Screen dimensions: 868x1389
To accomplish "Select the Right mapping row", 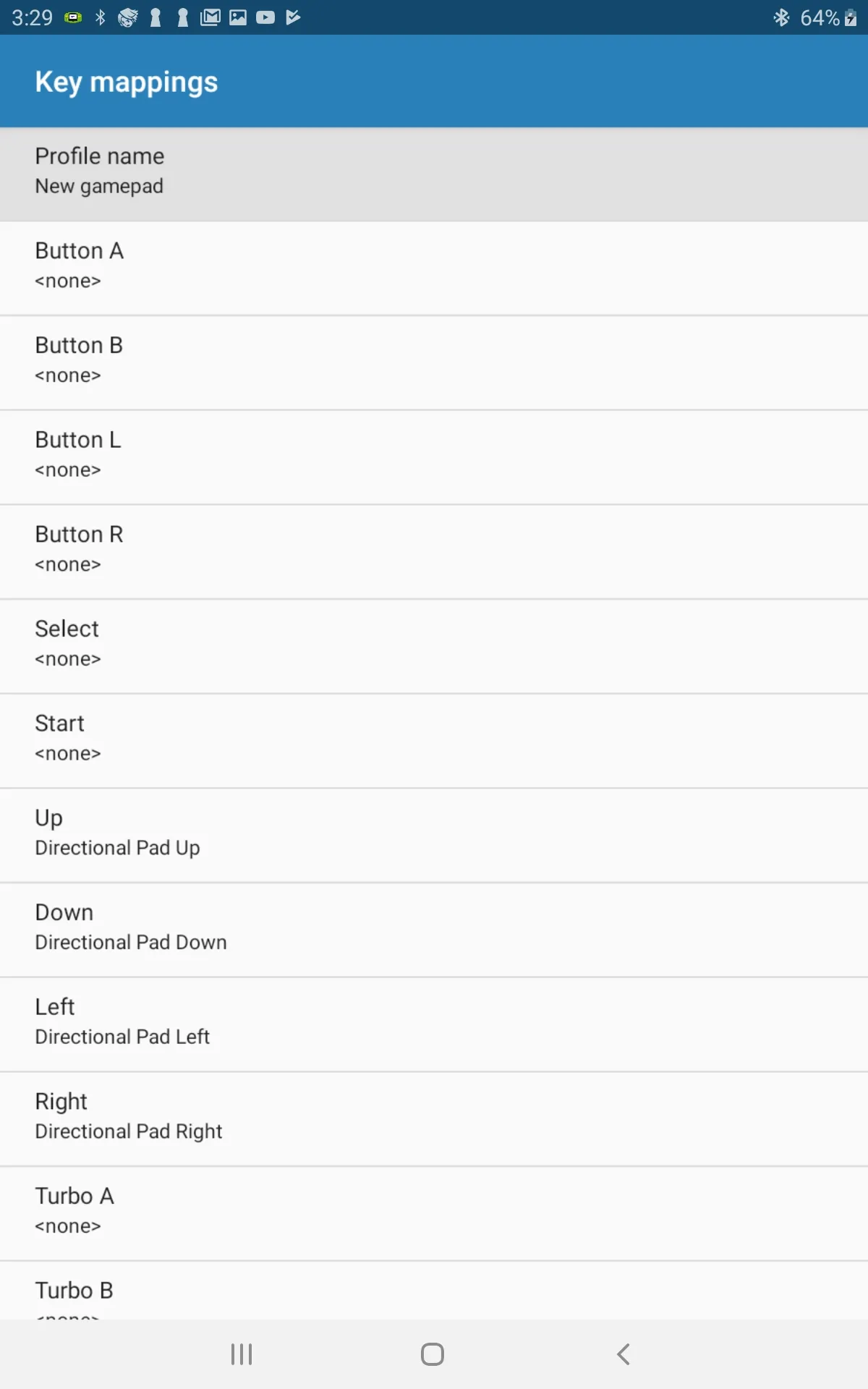I will coord(434,1118).
